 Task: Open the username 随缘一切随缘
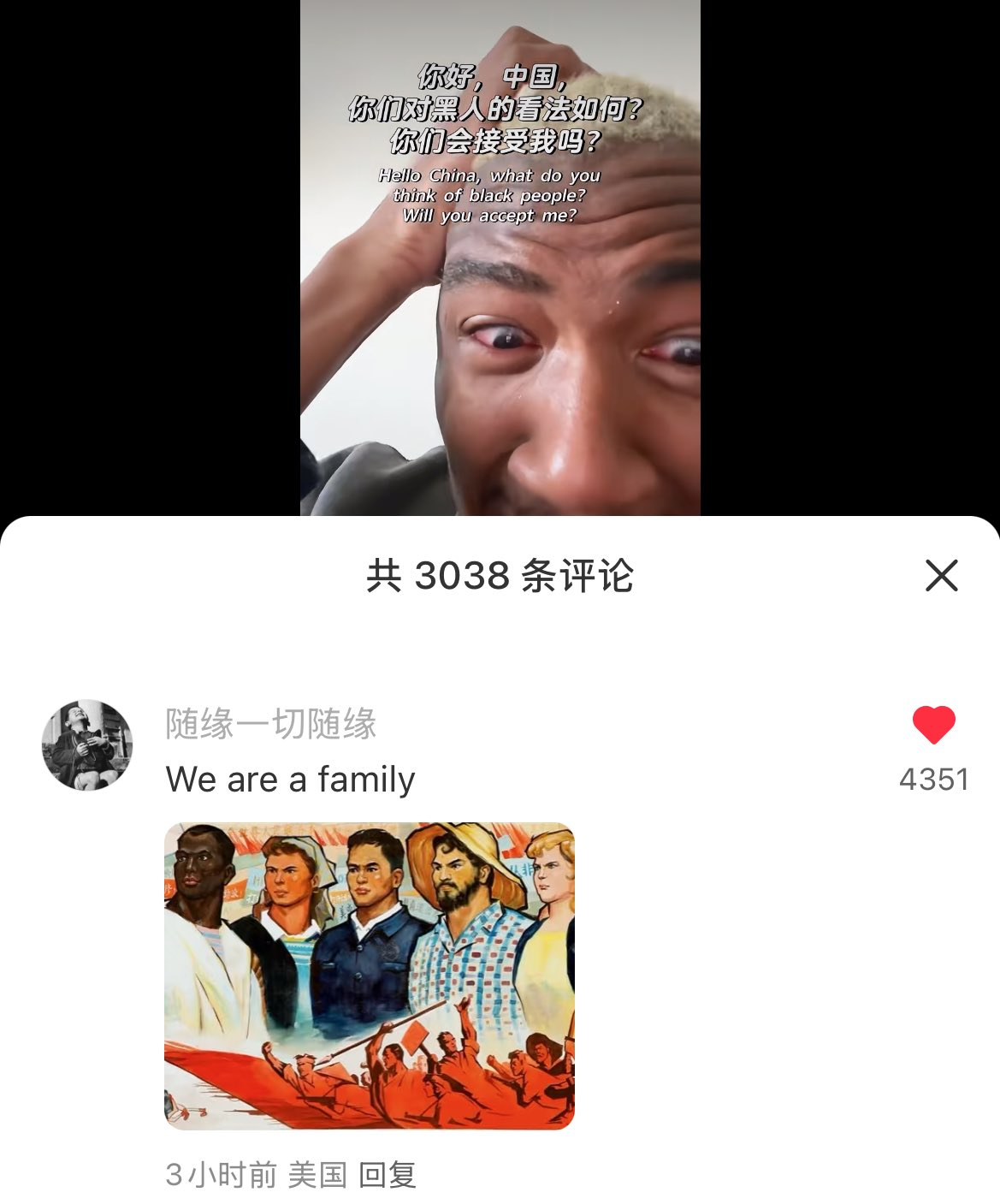[x=271, y=724]
